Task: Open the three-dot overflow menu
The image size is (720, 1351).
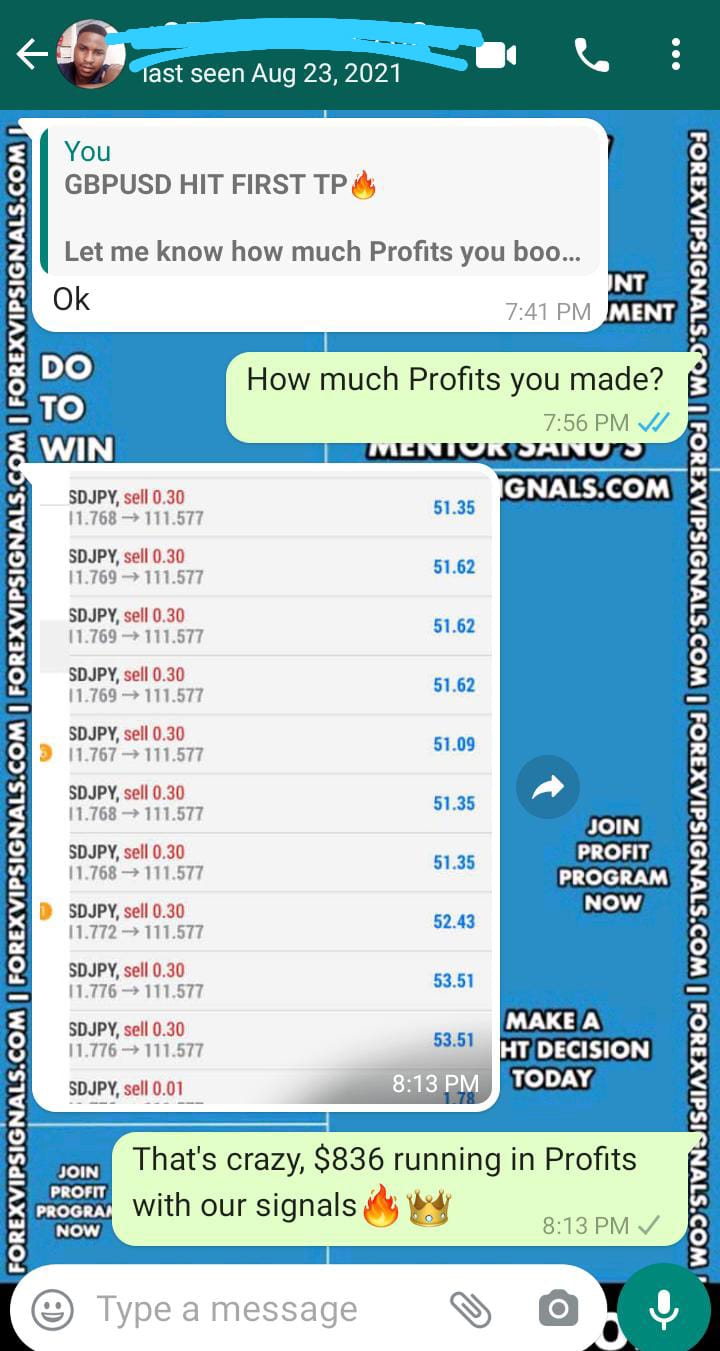Action: [x=676, y=55]
